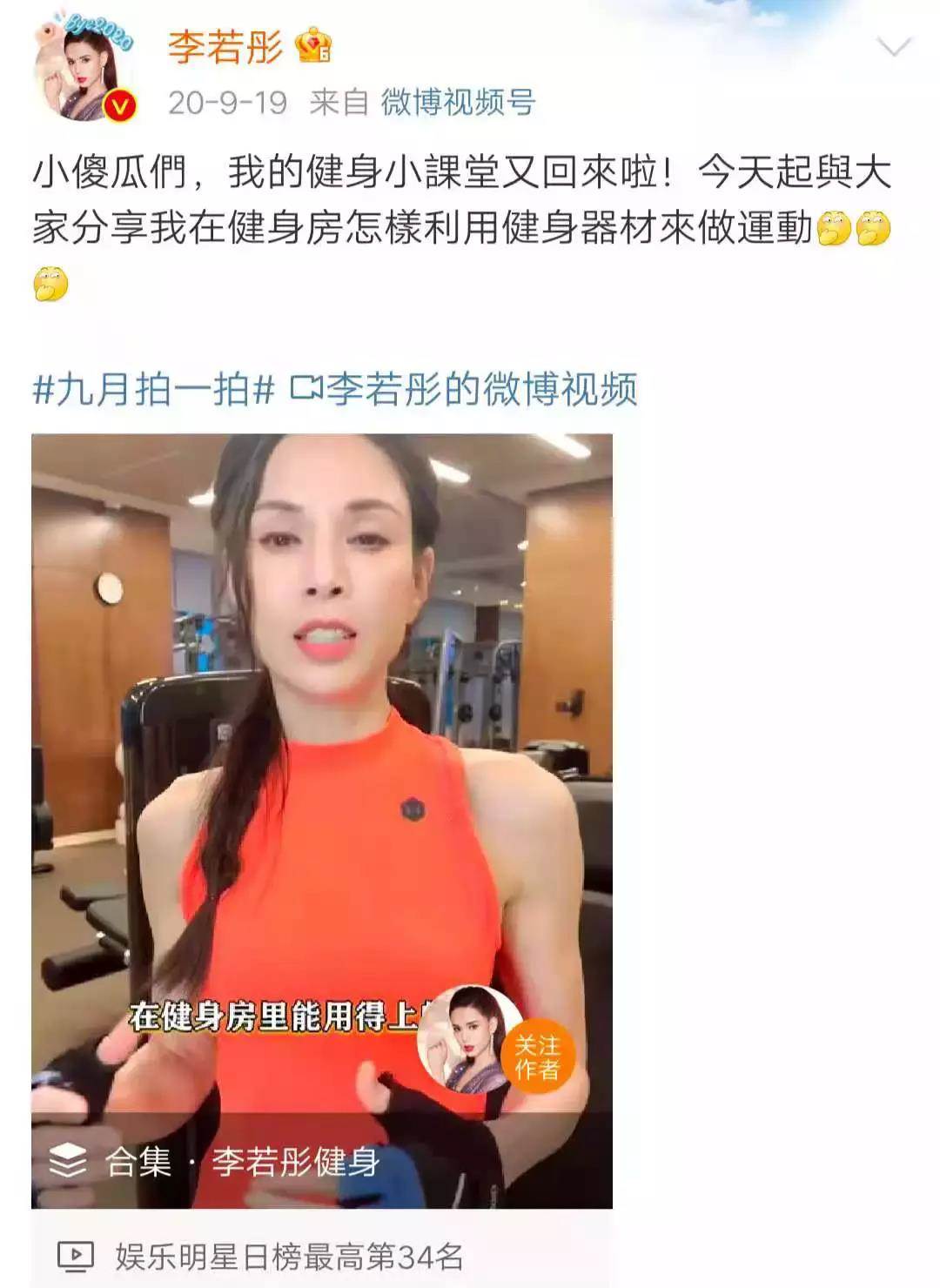
Task: Open the #九月拍一拍# hashtag
Action: pyautogui.click(x=153, y=389)
